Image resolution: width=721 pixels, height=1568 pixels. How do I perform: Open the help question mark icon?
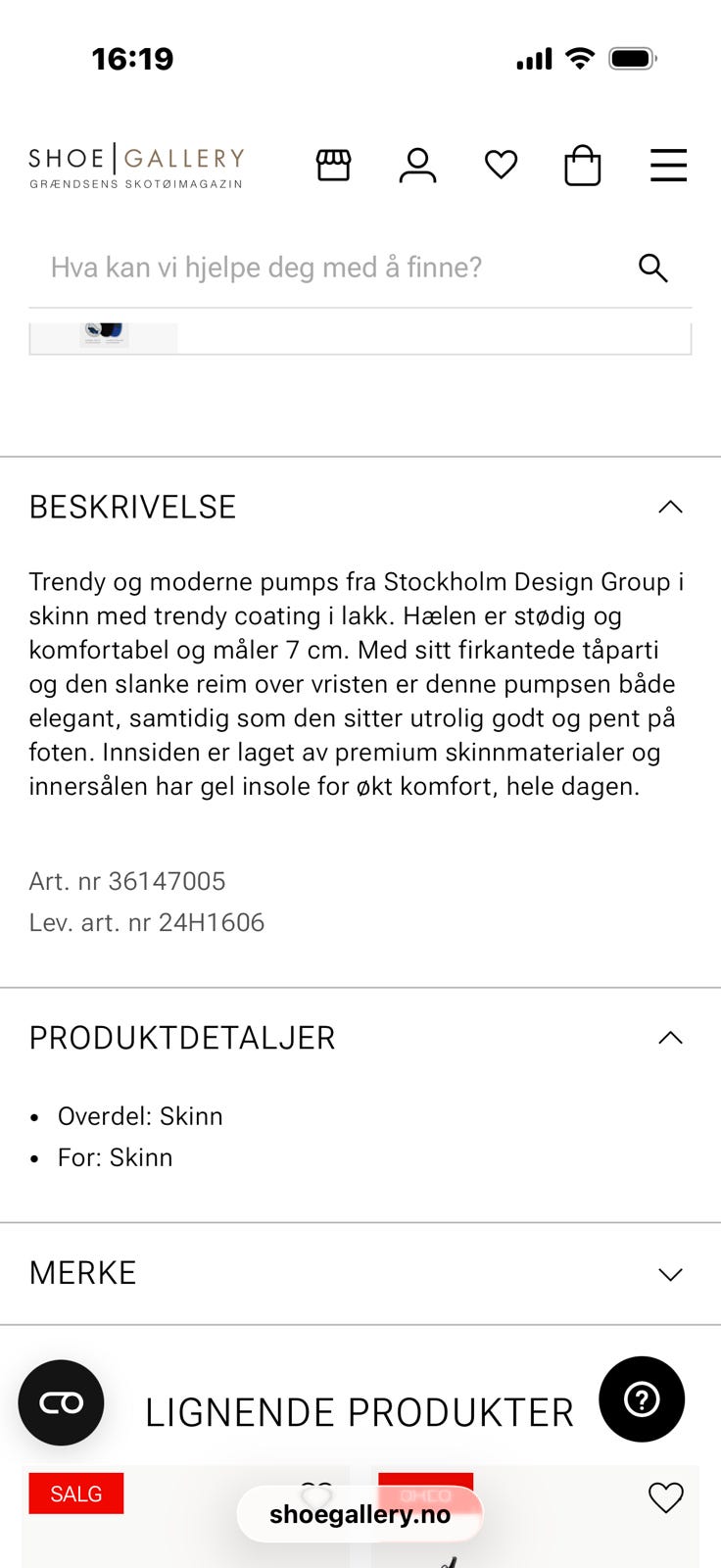pos(642,1399)
